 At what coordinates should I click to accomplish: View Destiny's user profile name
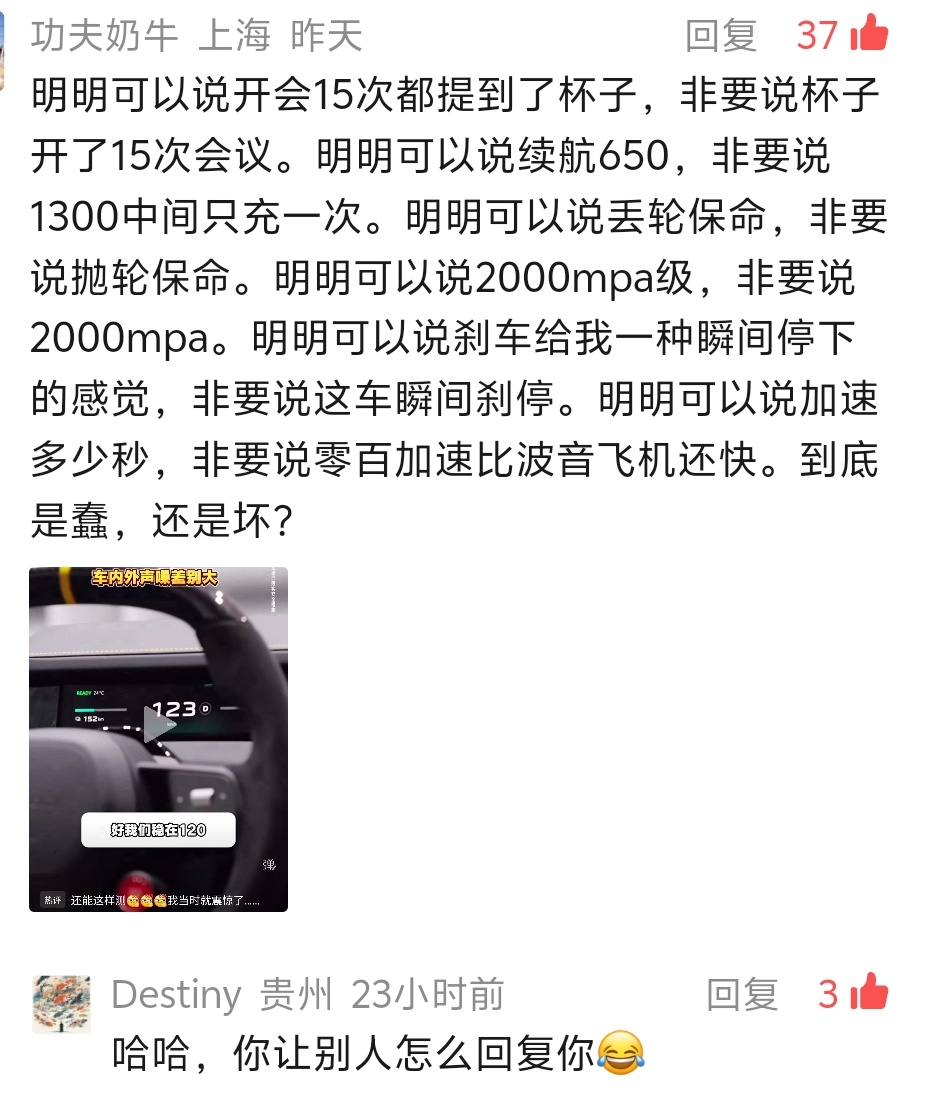coord(176,995)
